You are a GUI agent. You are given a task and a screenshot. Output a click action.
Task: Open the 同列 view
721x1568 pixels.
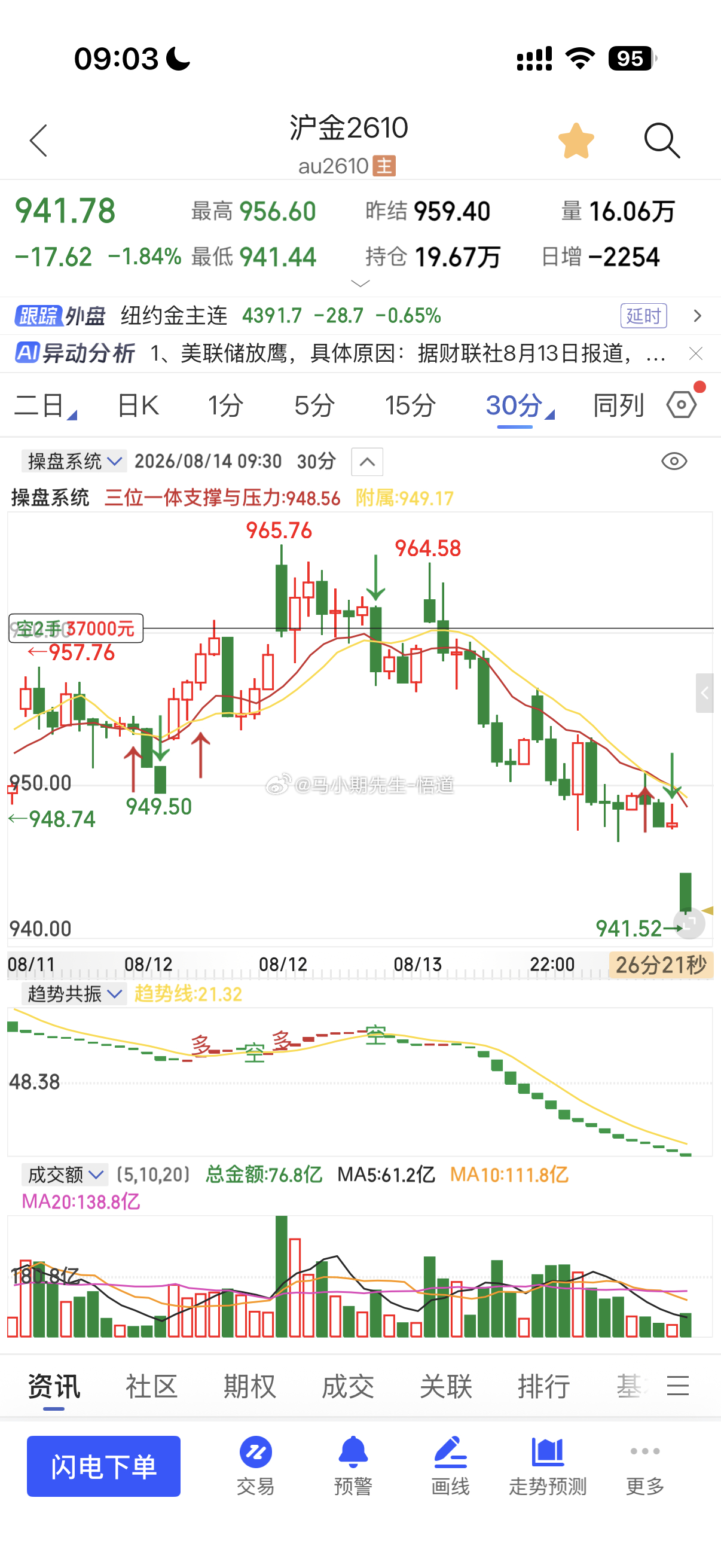point(618,405)
